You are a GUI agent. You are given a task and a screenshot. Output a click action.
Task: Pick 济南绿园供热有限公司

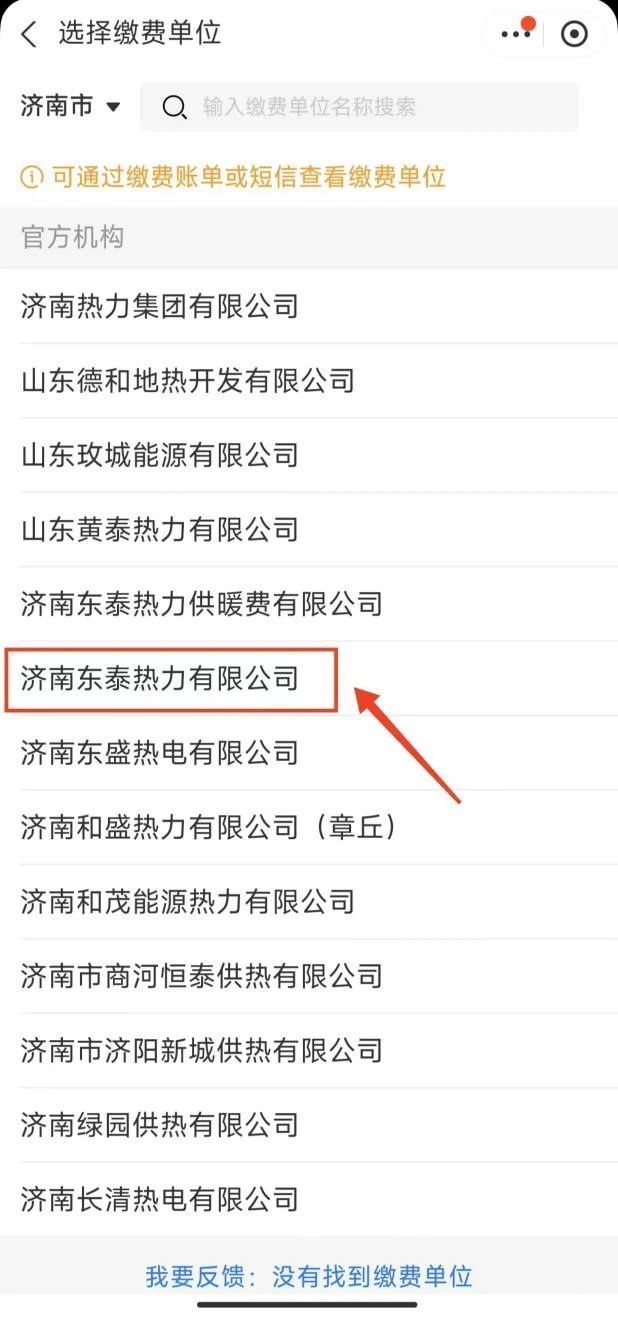point(160,1124)
